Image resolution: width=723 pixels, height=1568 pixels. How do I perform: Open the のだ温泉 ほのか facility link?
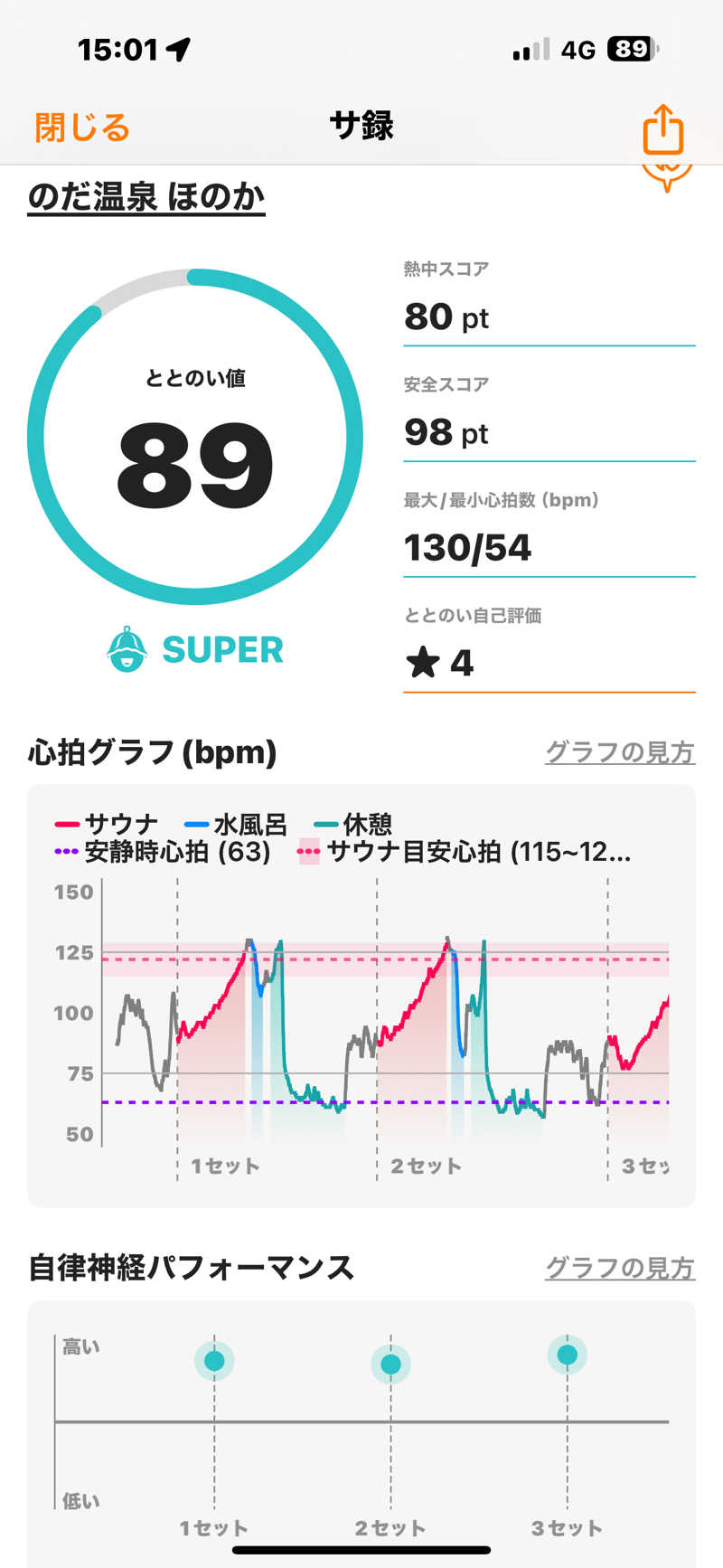(x=146, y=196)
